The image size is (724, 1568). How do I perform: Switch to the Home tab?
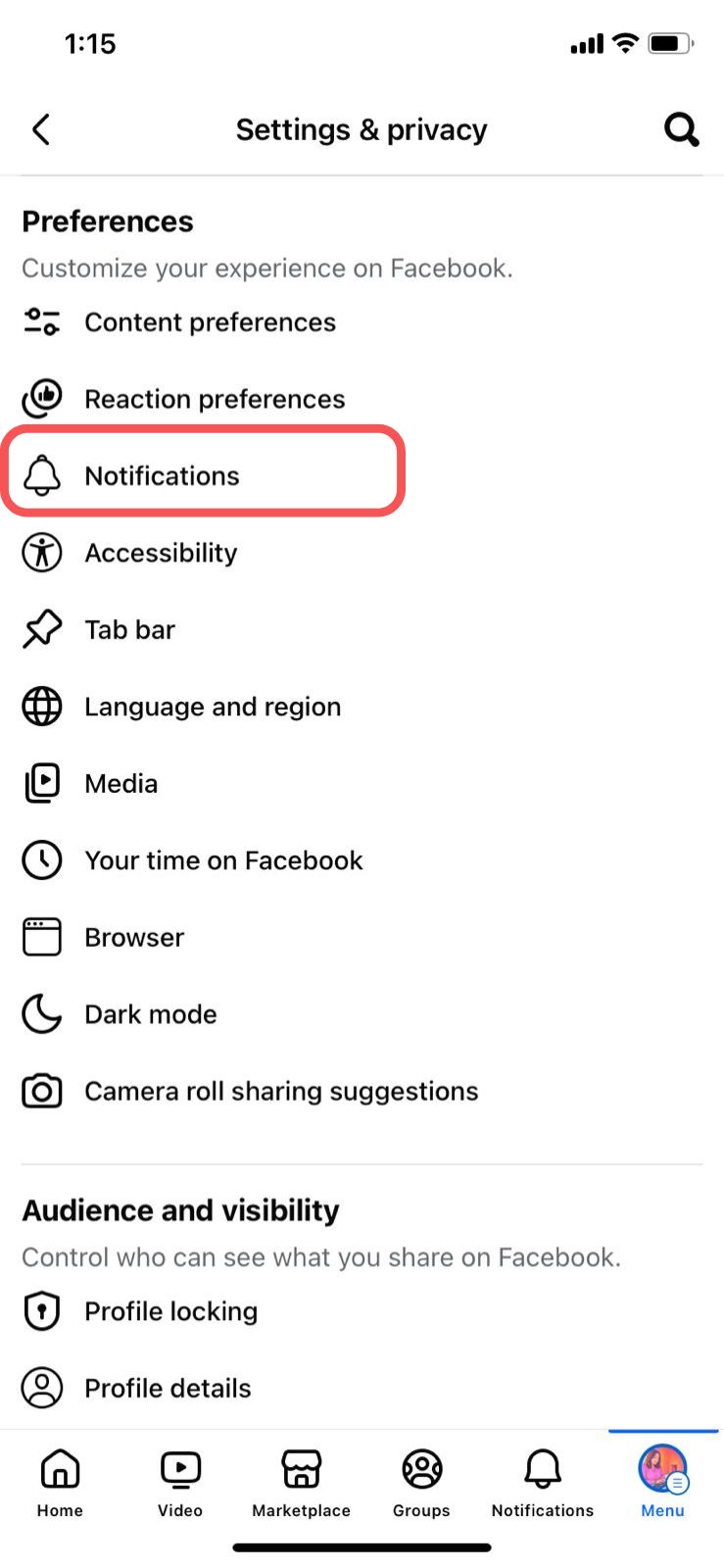pos(60,1483)
